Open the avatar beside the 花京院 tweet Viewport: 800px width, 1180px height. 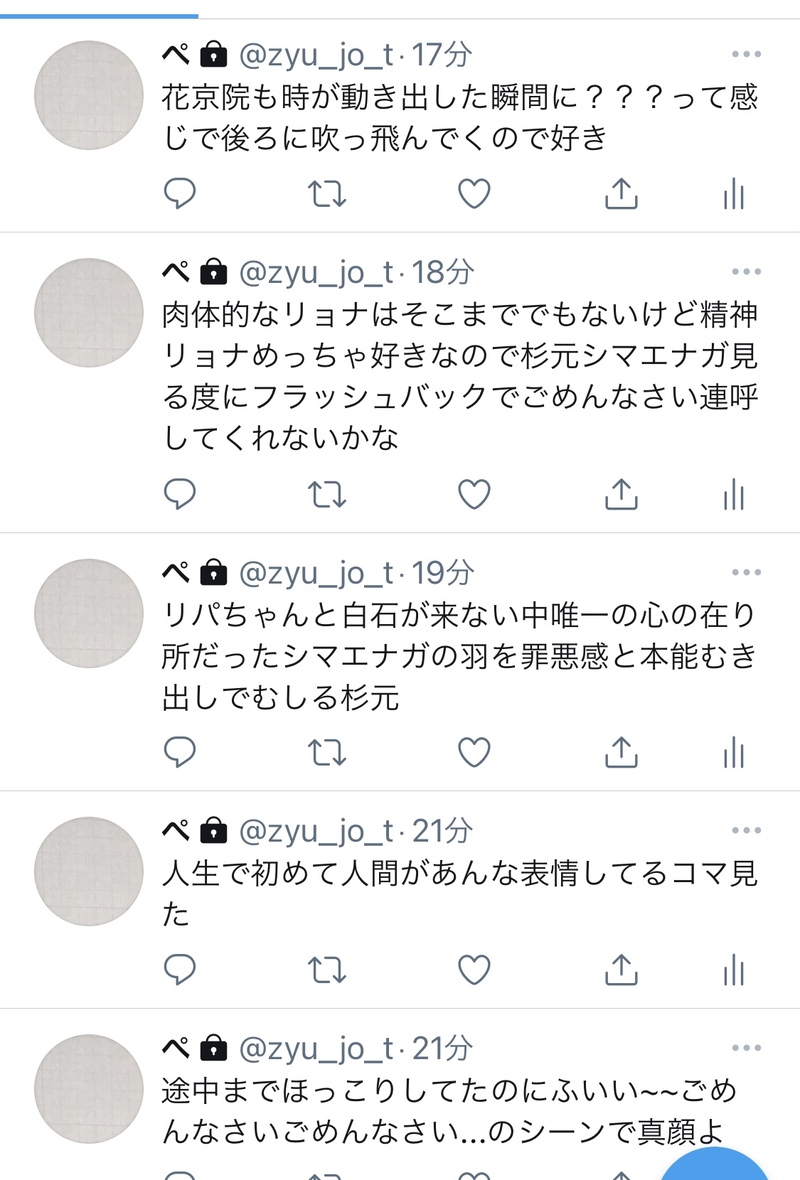click(90, 96)
